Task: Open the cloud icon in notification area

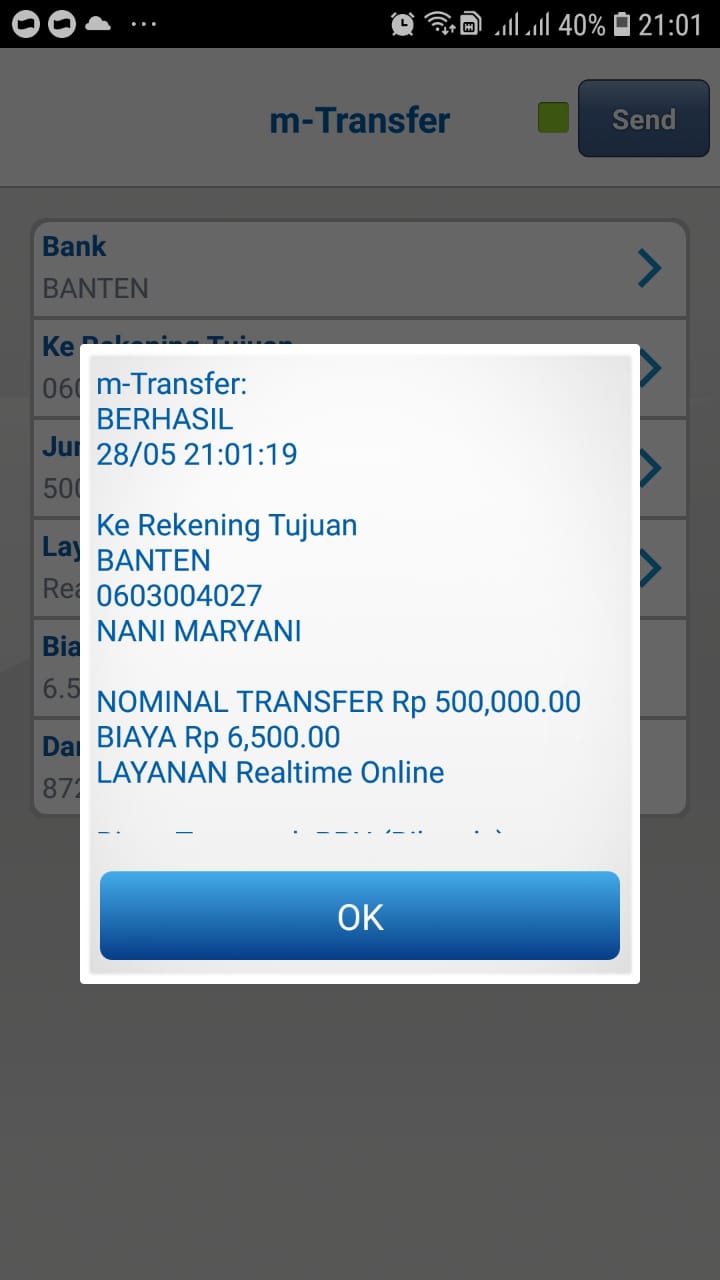Action: point(96,22)
